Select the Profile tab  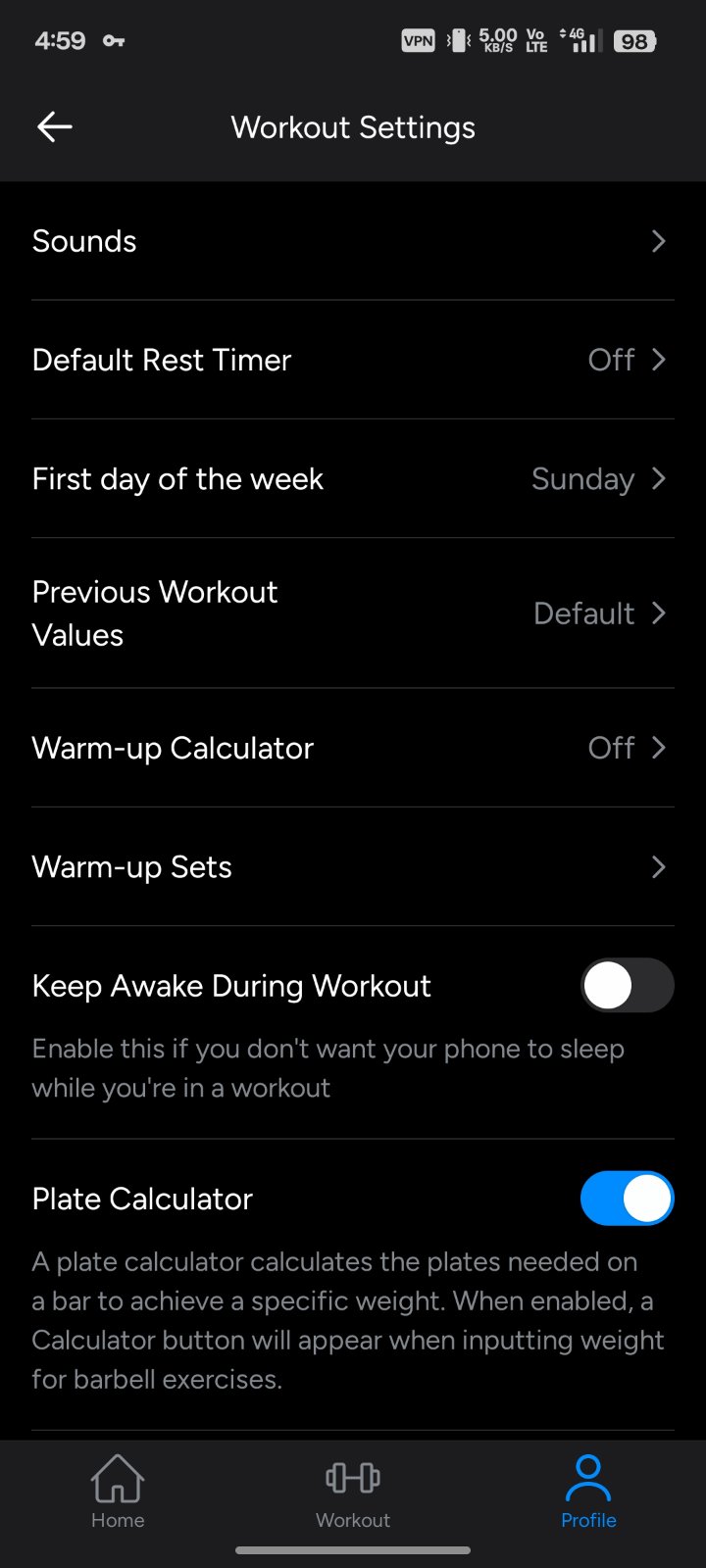(x=588, y=1492)
